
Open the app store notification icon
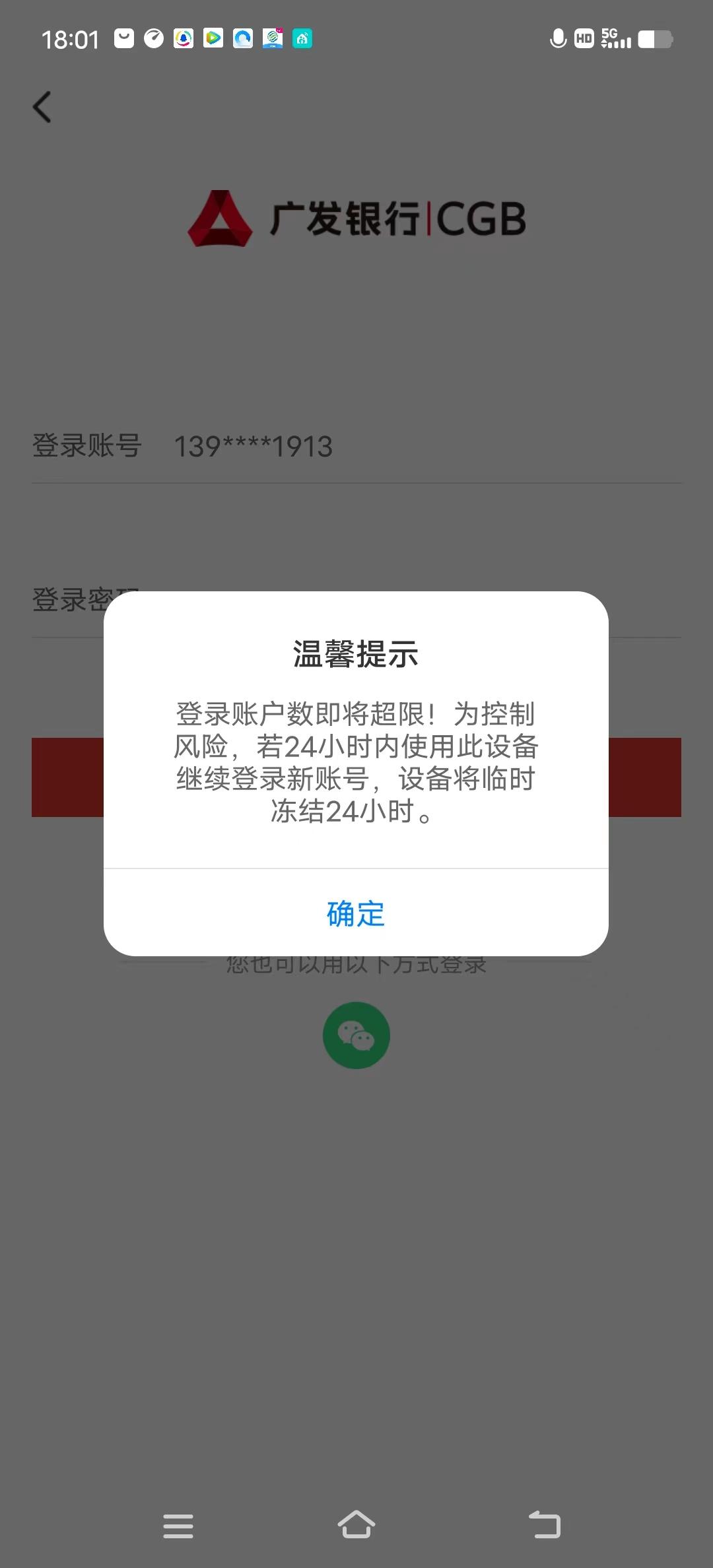click(x=125, y=40)
